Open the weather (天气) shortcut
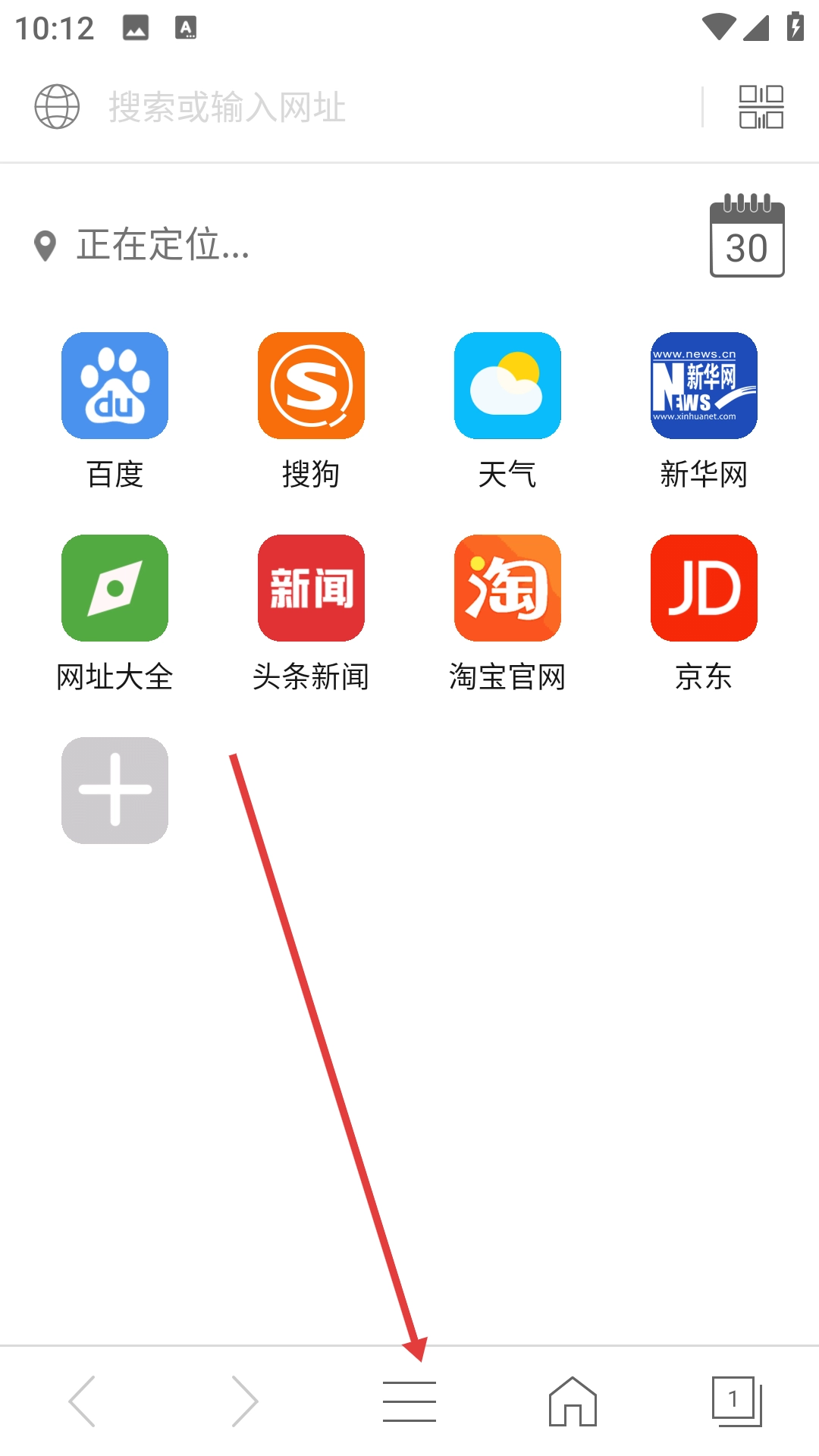This screenshot has width=819, height=1456. click(x=507, y=386)
